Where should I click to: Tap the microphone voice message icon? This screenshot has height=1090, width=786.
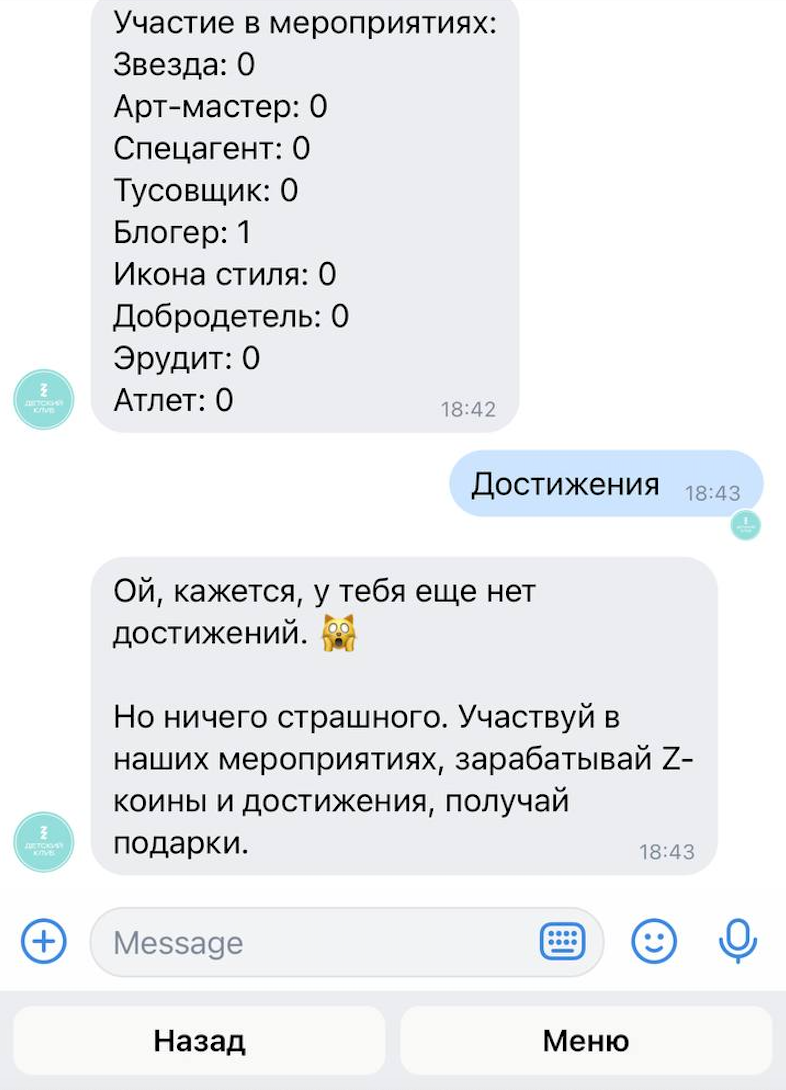pos(738,940)
